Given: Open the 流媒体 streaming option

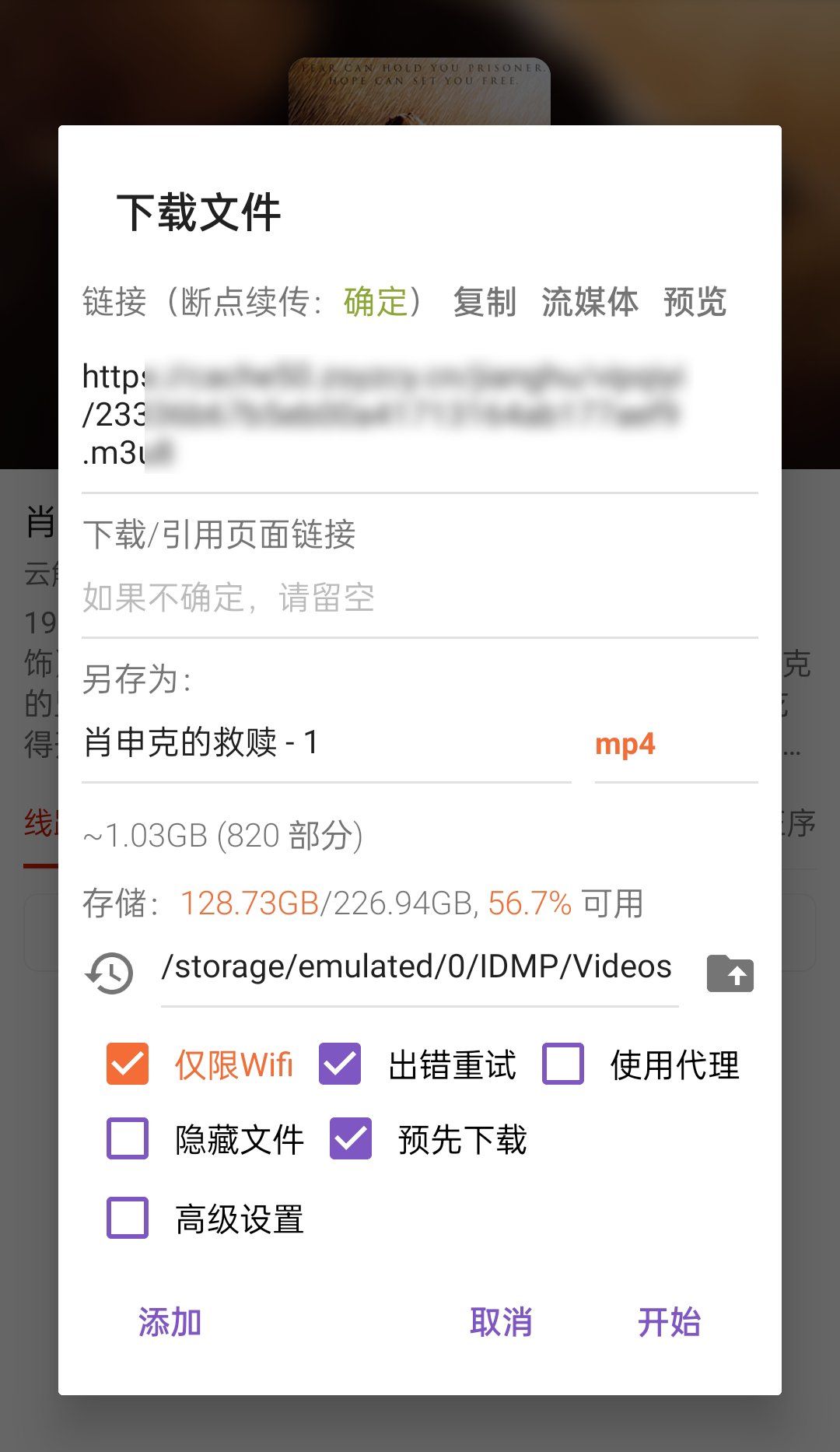Looking at the screenshot, I should (x=590, y=302).
